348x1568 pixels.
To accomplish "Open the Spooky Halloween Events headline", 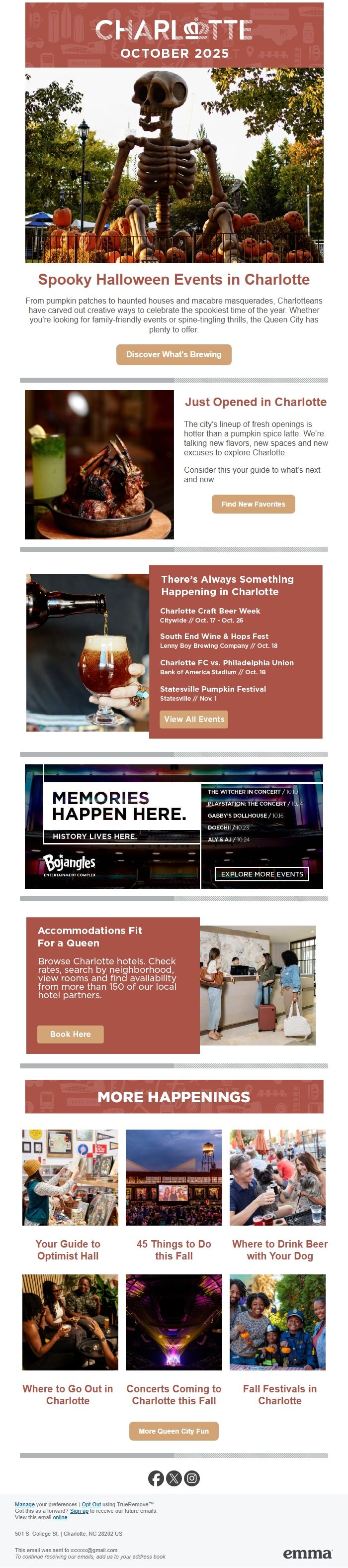I will coord(174,279).
